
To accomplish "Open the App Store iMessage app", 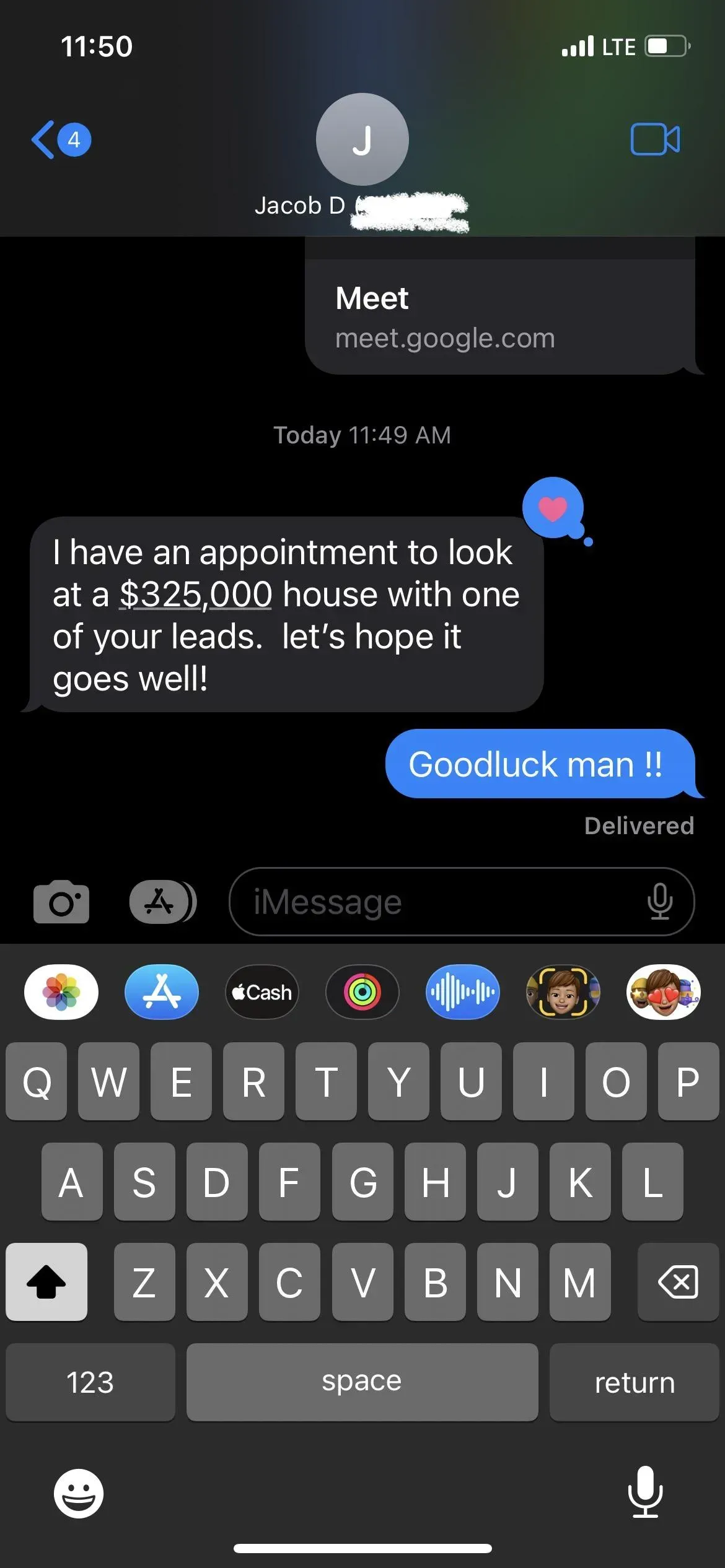I will pyautogui.click(x=162, y=992).
